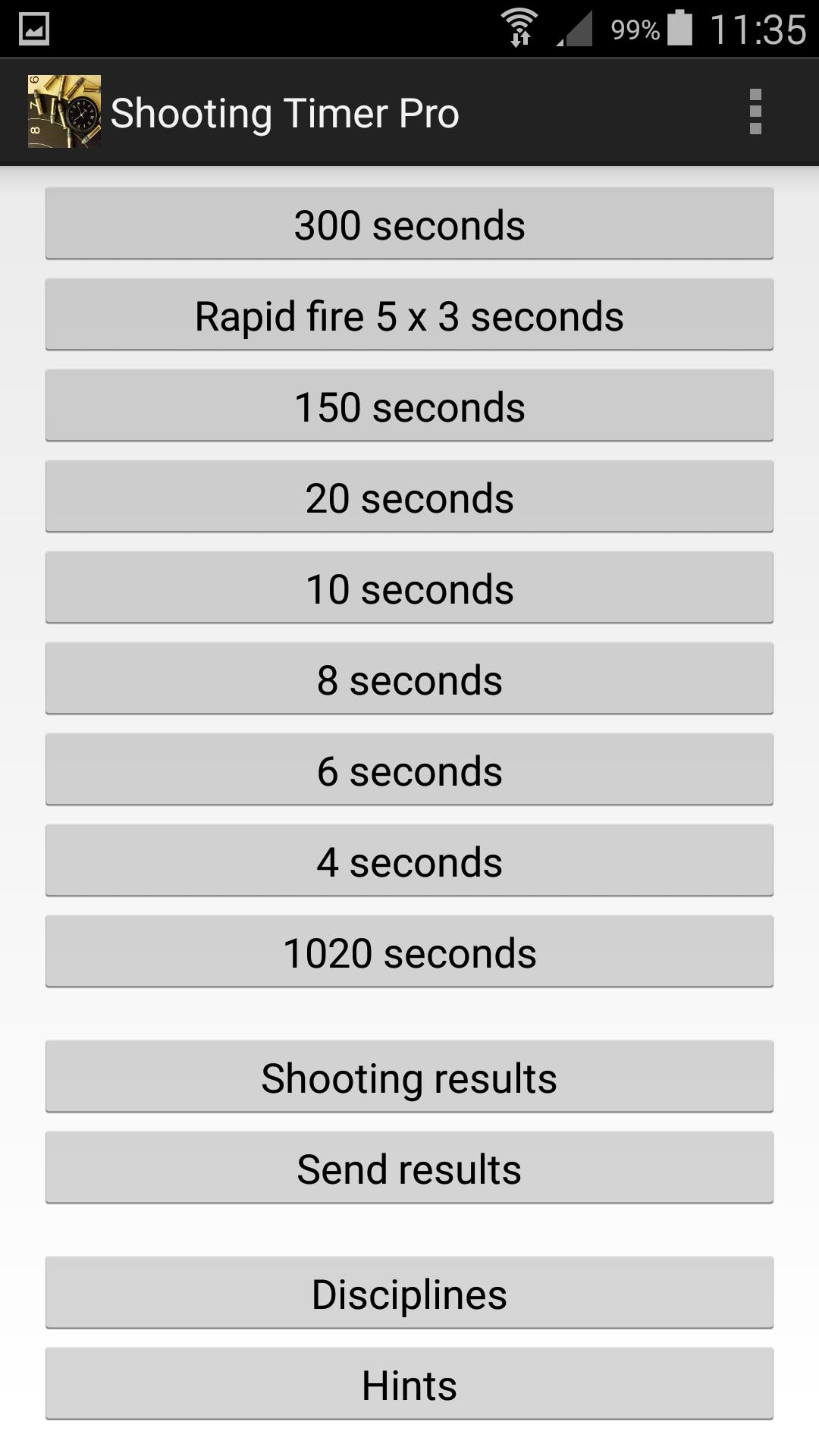Select the 4 seconds timer
This screenshot has height=1456, width=819.
[x=409, y=861]
